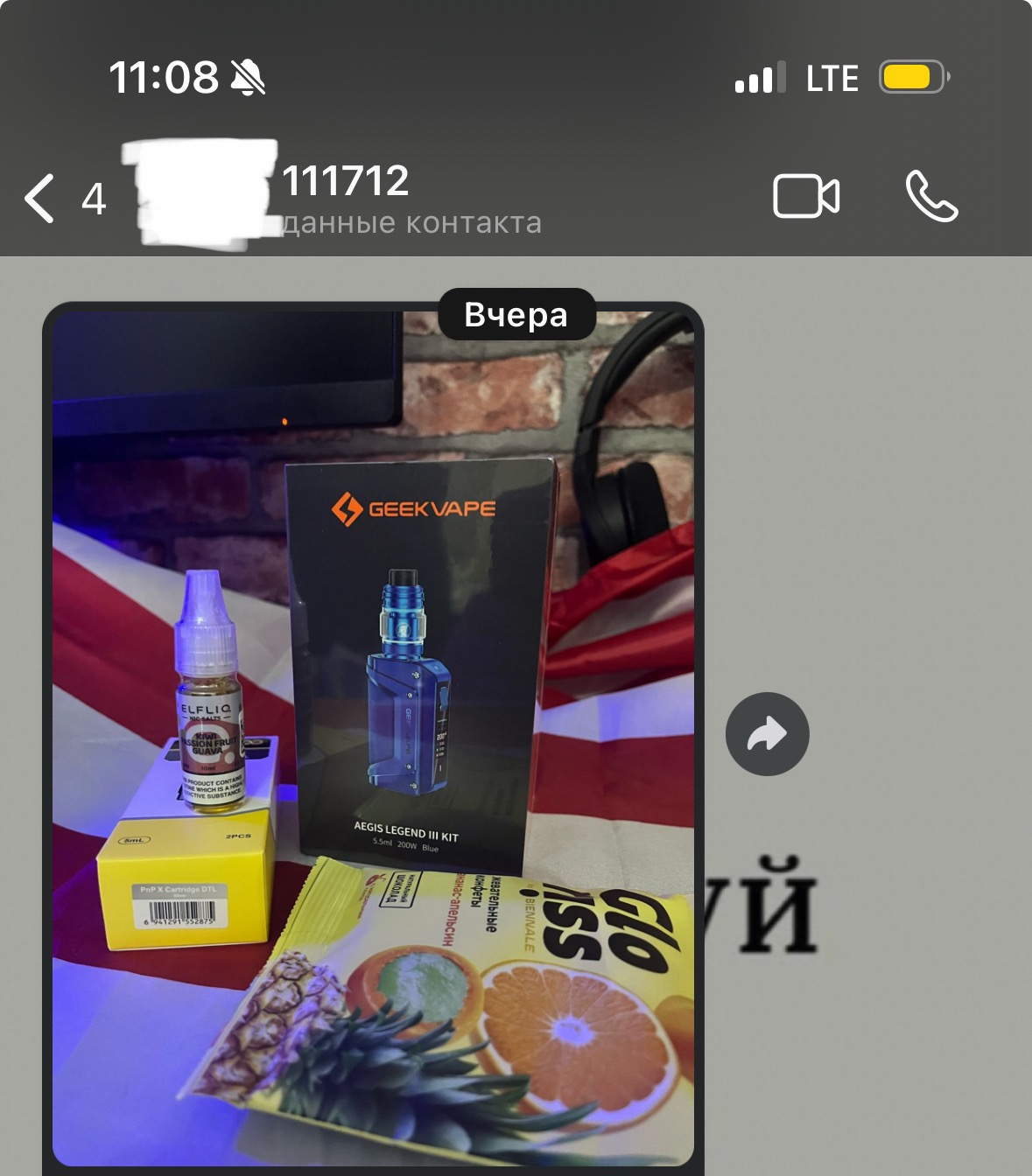
Task: Open the GeekVape photo in full view
Action: (x=373, y=735)
